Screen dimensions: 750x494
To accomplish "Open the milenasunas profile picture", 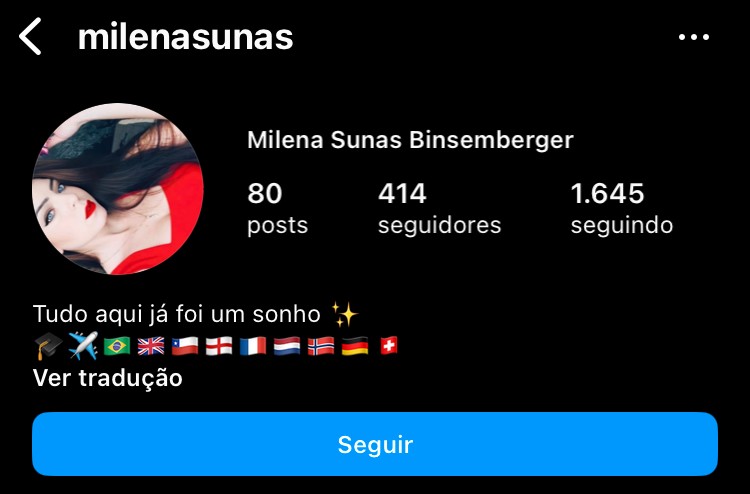I will click(118, 189).
